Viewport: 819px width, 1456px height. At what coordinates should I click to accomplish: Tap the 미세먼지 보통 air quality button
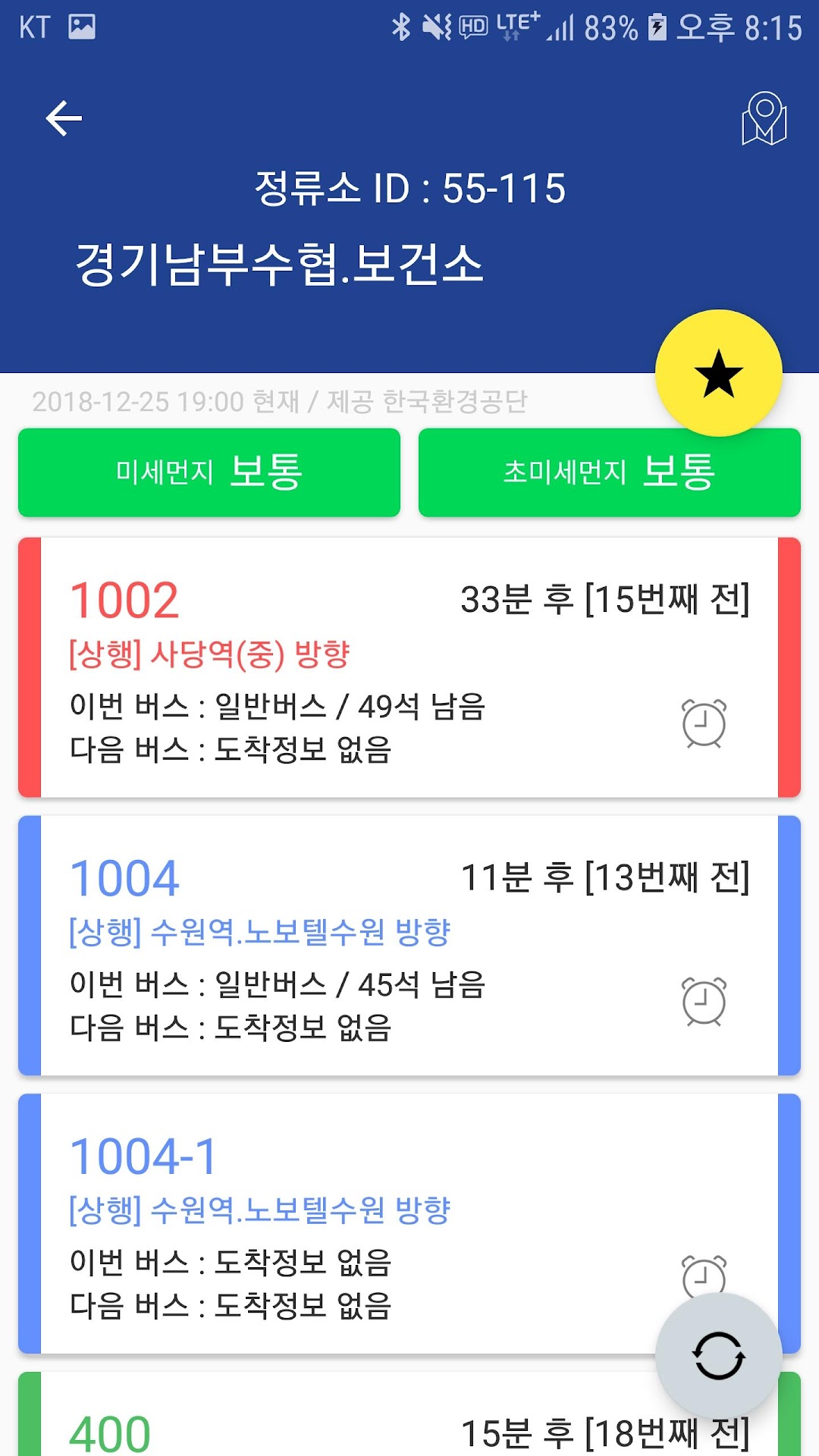(x=209, y=472)
